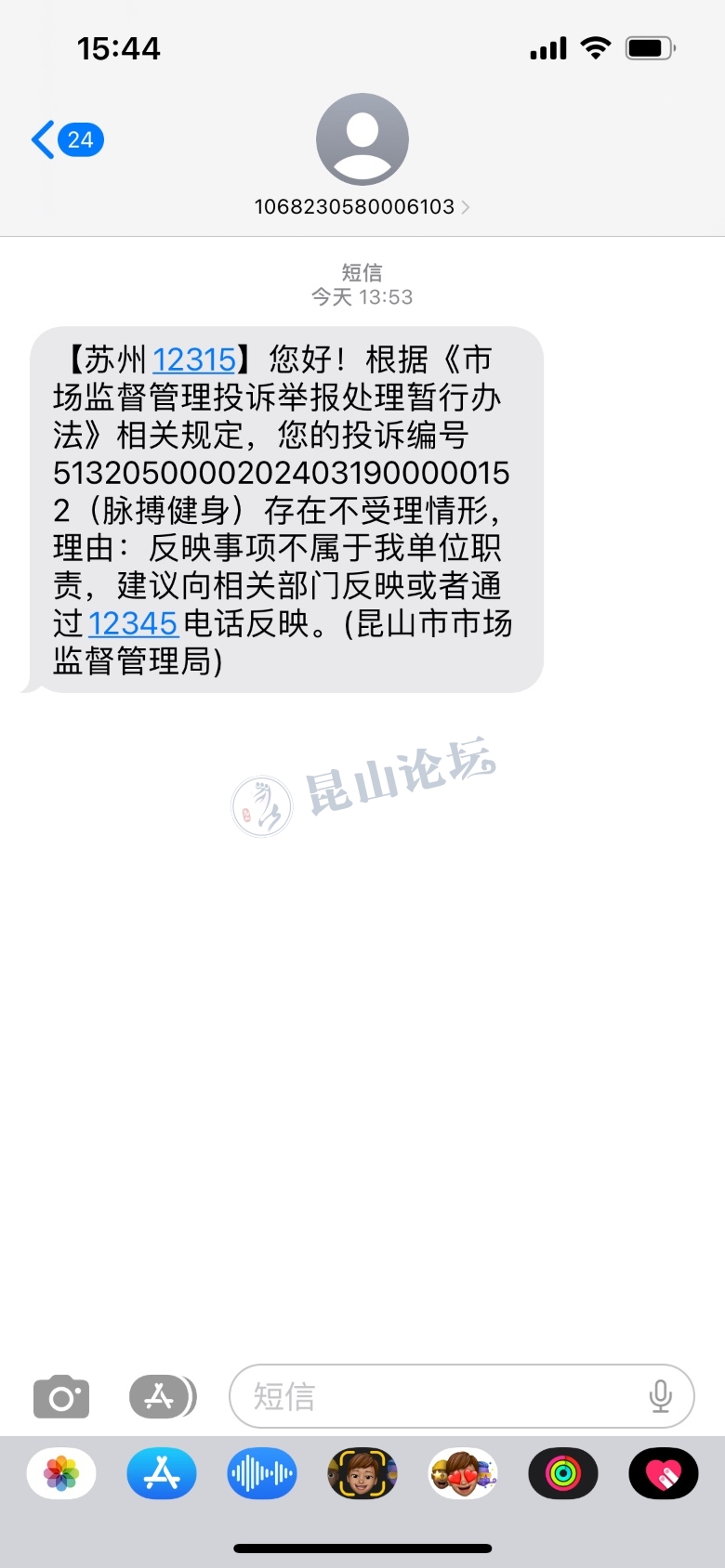Open the audio message waveform app
This screenshot has width=725, height=1568.
point(262,1473)
